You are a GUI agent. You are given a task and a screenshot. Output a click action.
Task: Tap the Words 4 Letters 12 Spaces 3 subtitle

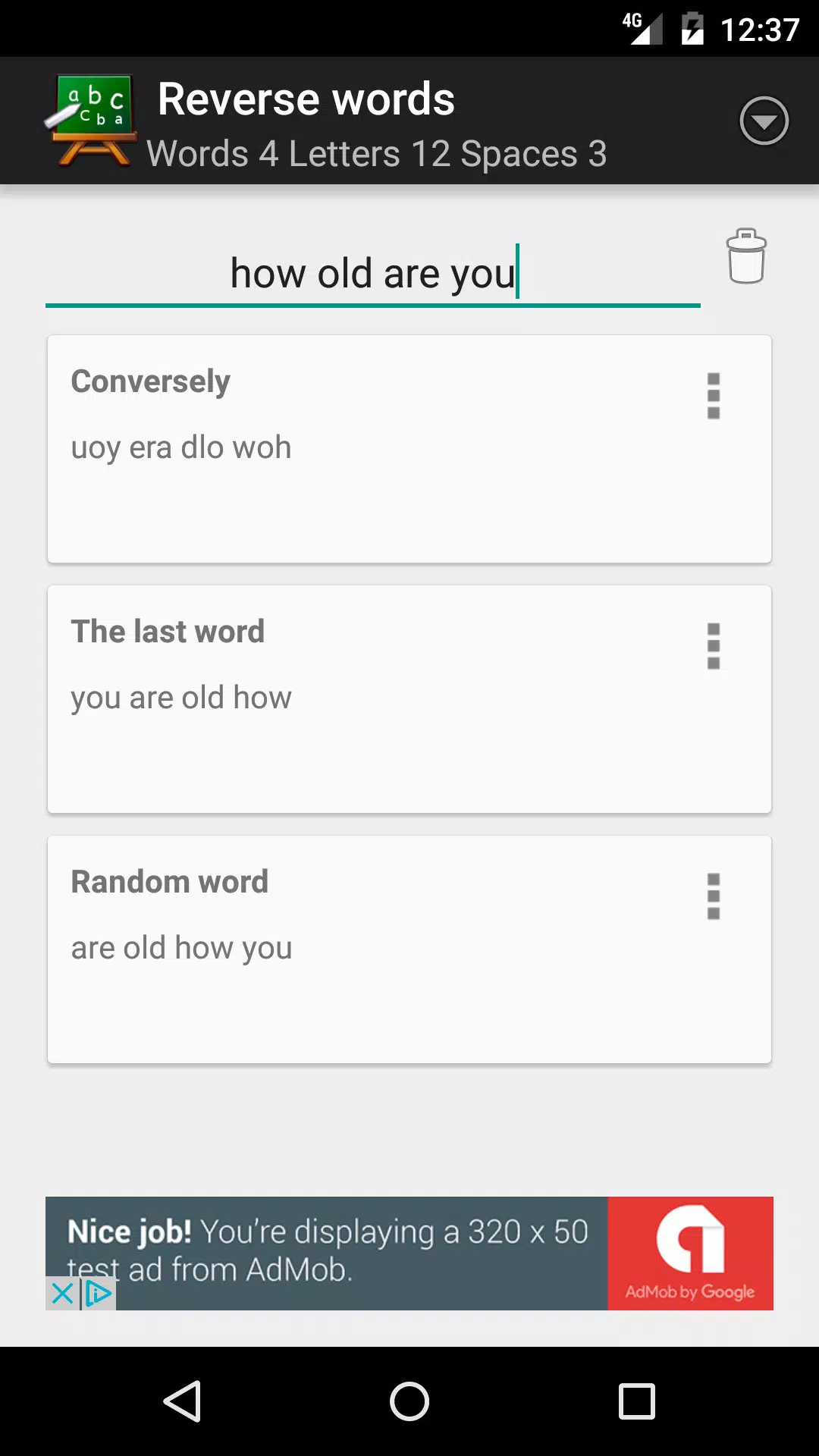tap(378, 154)
